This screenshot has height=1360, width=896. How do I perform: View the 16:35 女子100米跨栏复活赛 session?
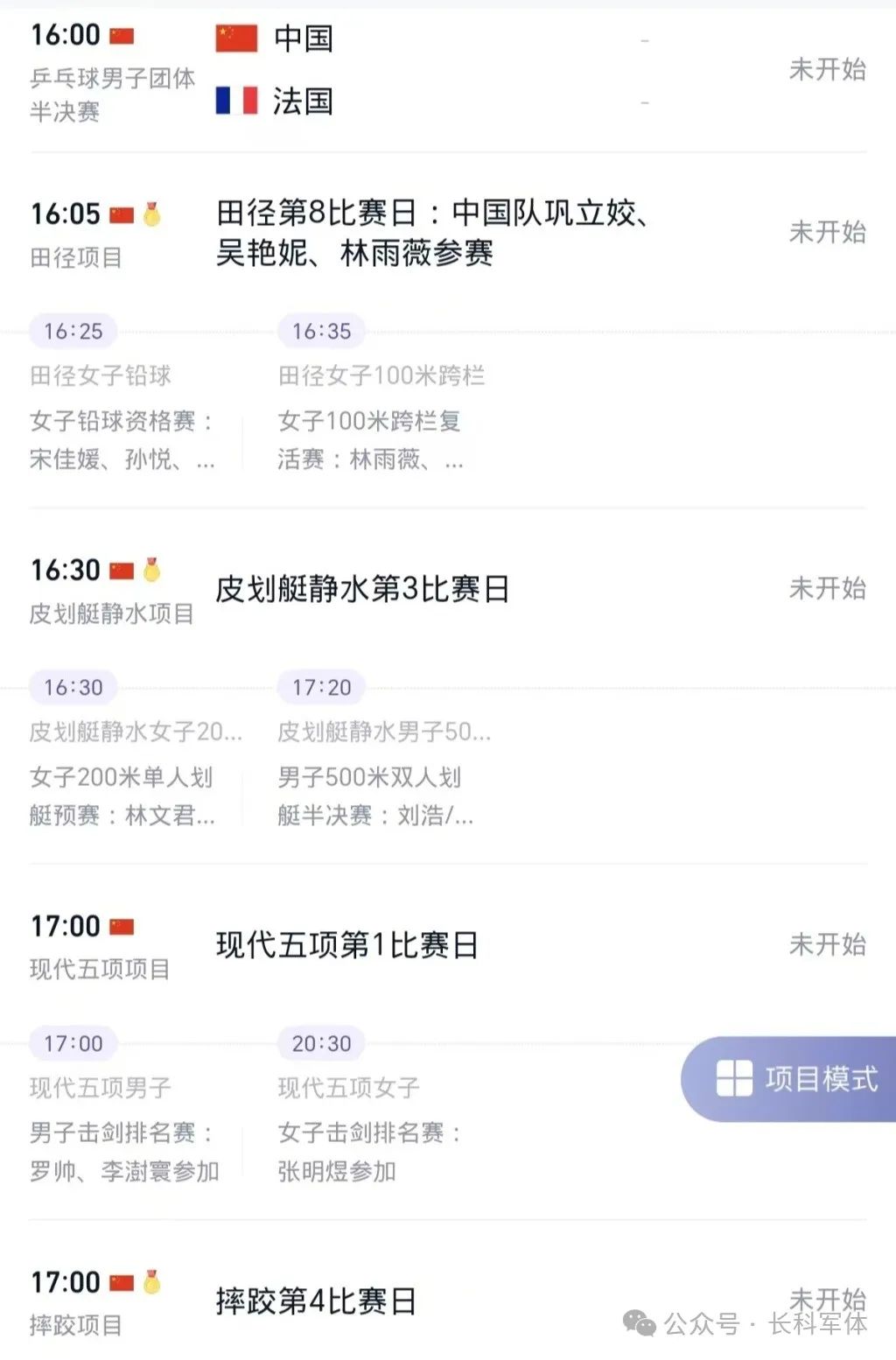(381, 420)
